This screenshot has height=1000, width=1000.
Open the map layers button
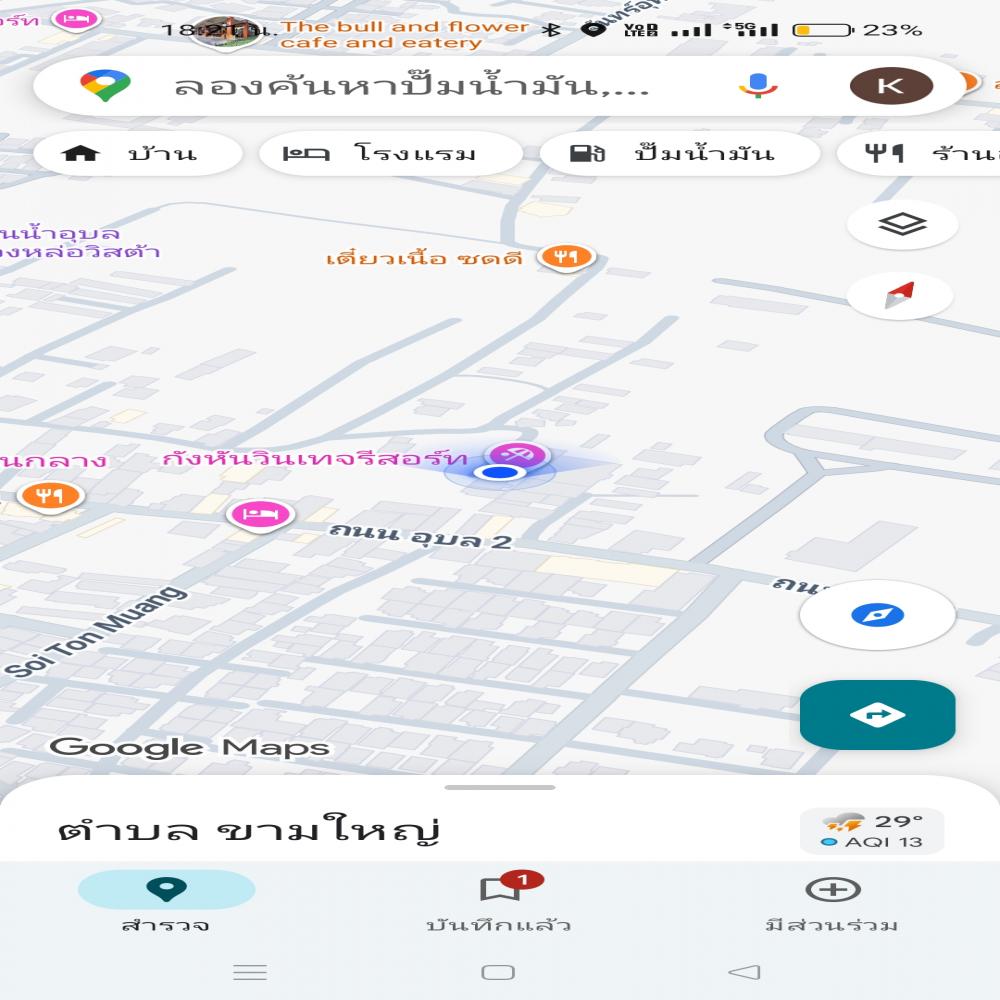902,225
